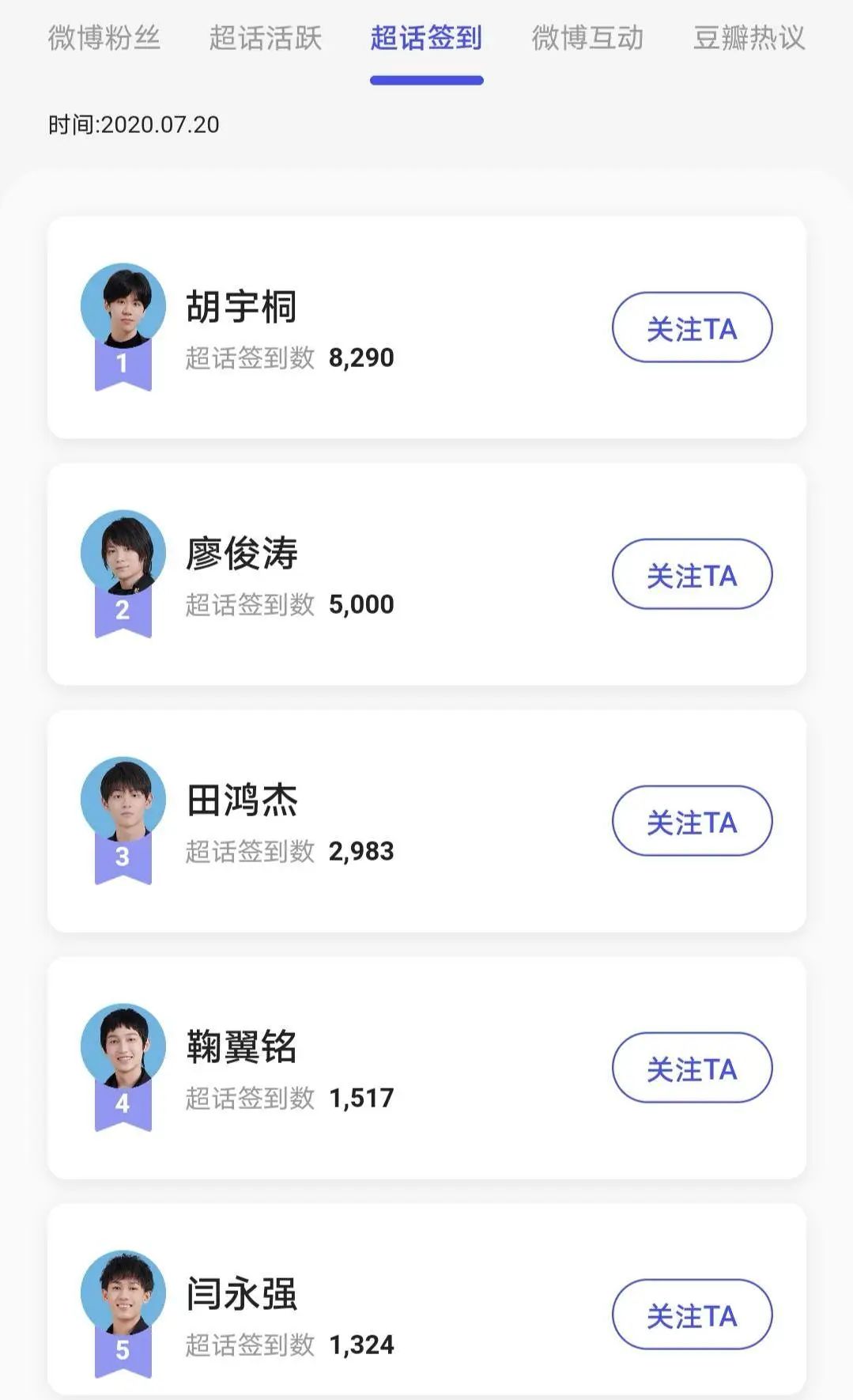Tap 关注TA next to 廖俊涛
The width and height of the screenshot is (853, 1400).
[x=692, y=575]
